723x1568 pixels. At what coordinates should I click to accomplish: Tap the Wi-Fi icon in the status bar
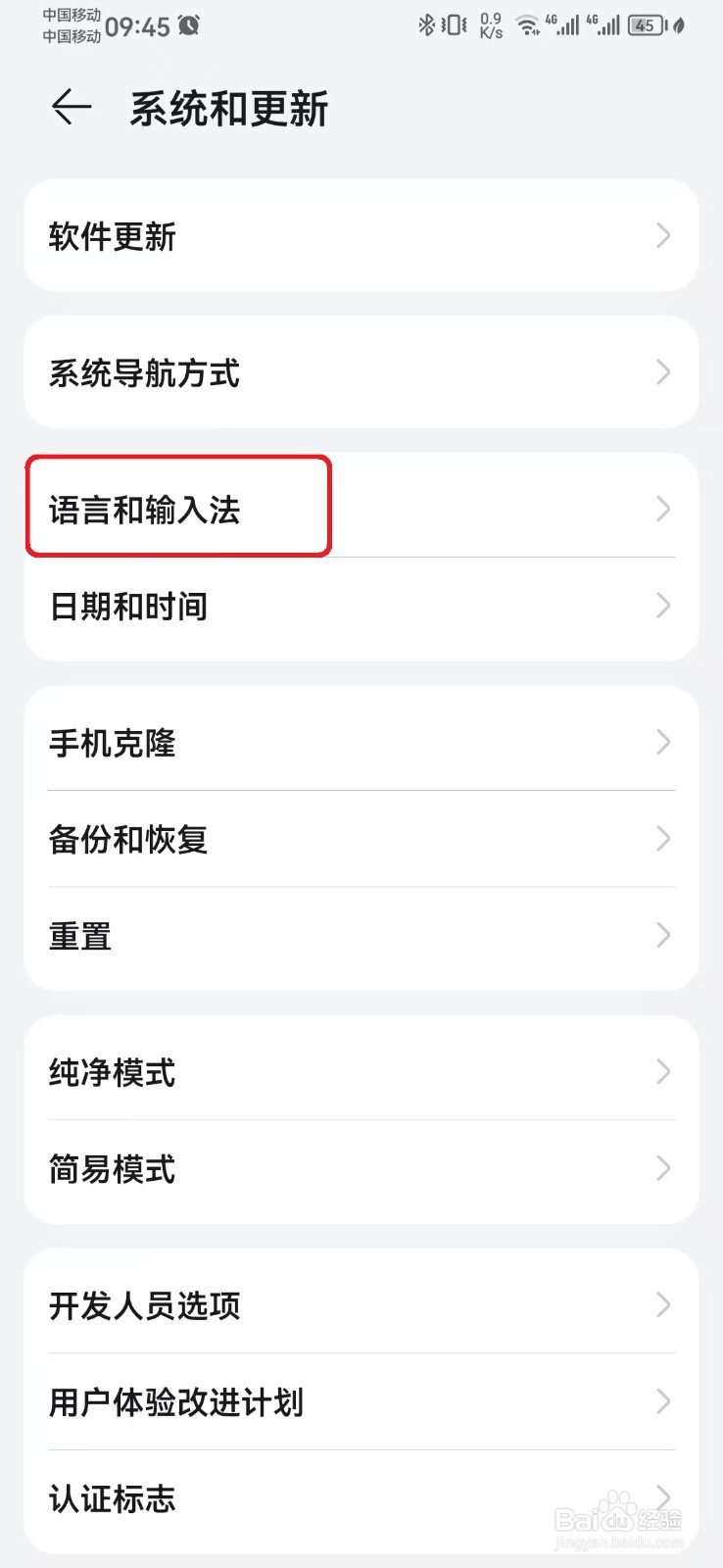[x=527, y=26]
